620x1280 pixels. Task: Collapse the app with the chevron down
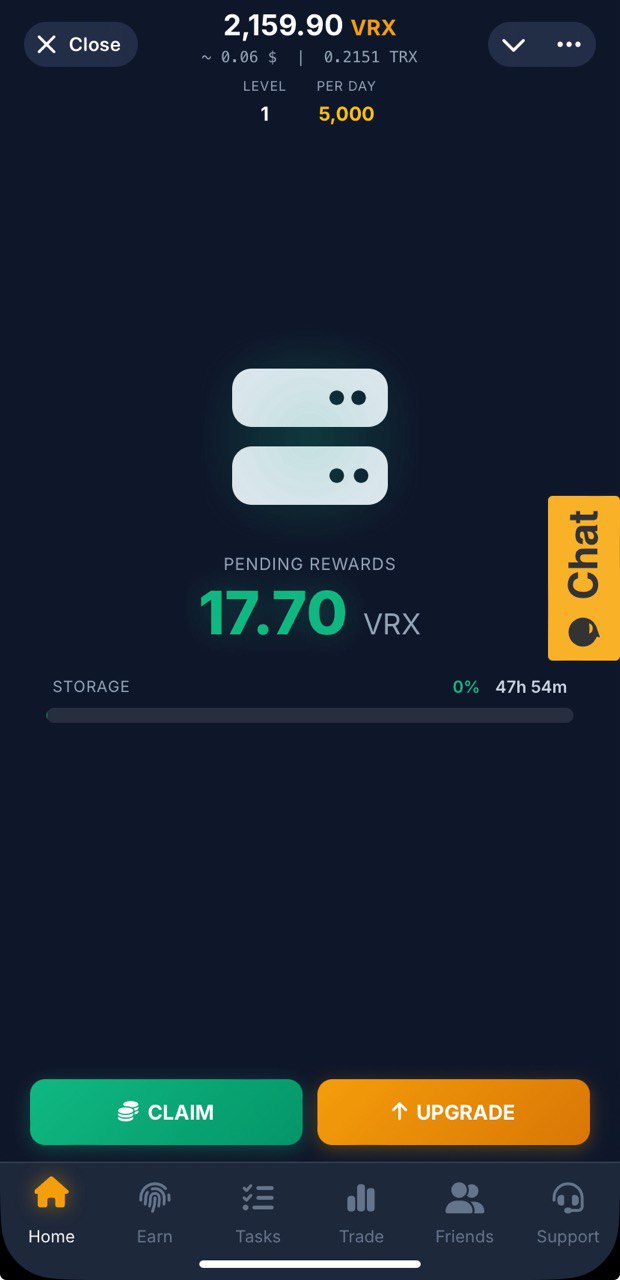point(514,44)
